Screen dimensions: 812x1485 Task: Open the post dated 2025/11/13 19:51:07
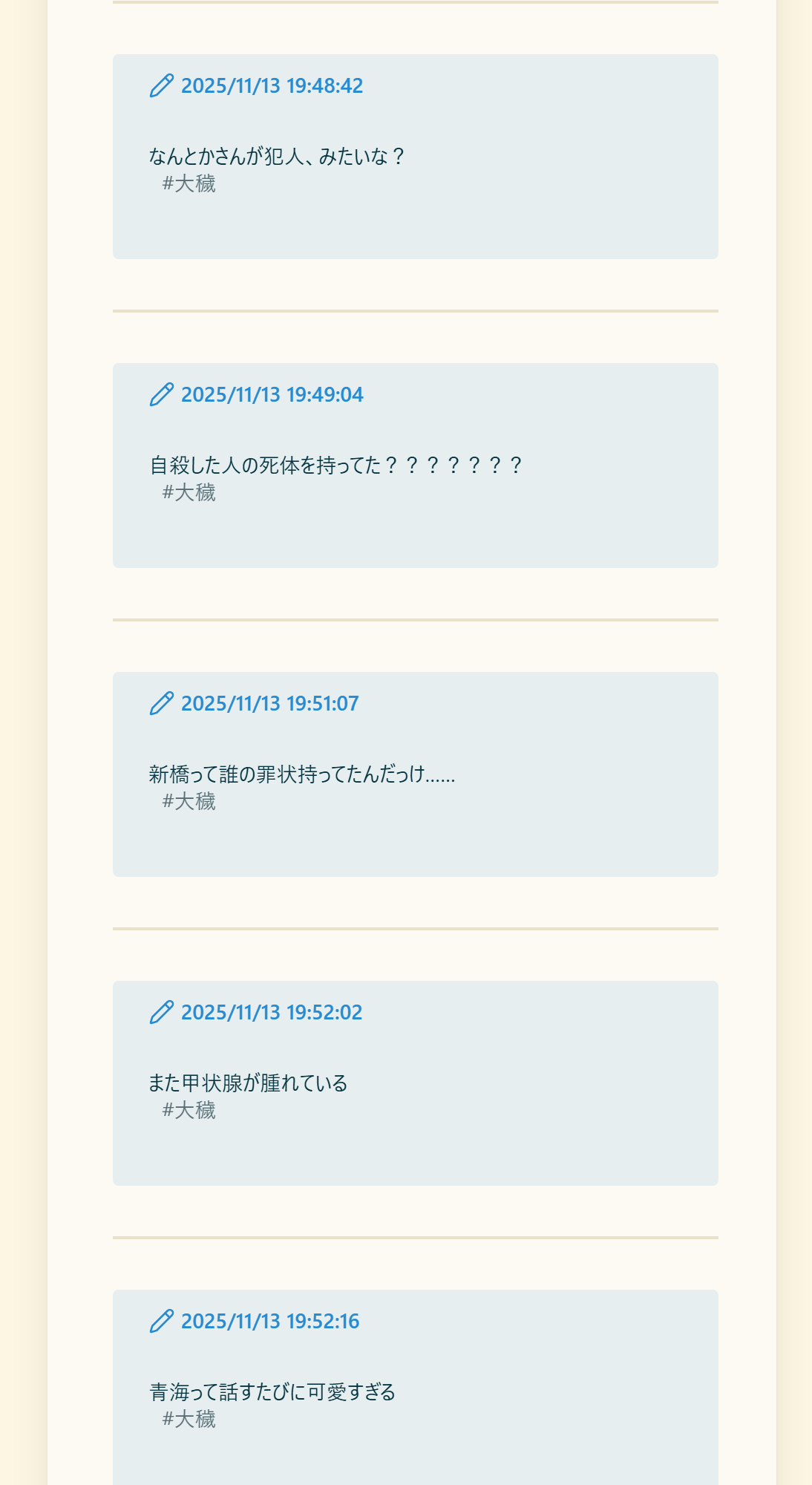269,704
